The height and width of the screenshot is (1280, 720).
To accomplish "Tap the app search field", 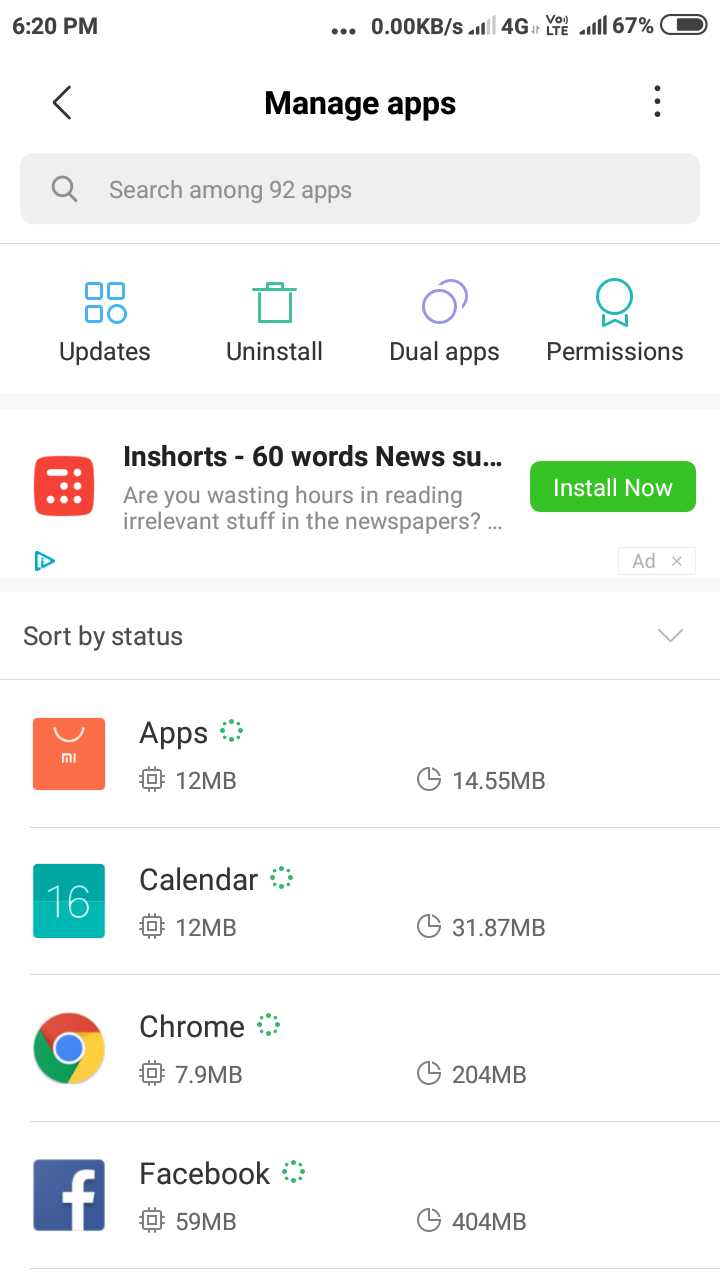I will point(360,189).
